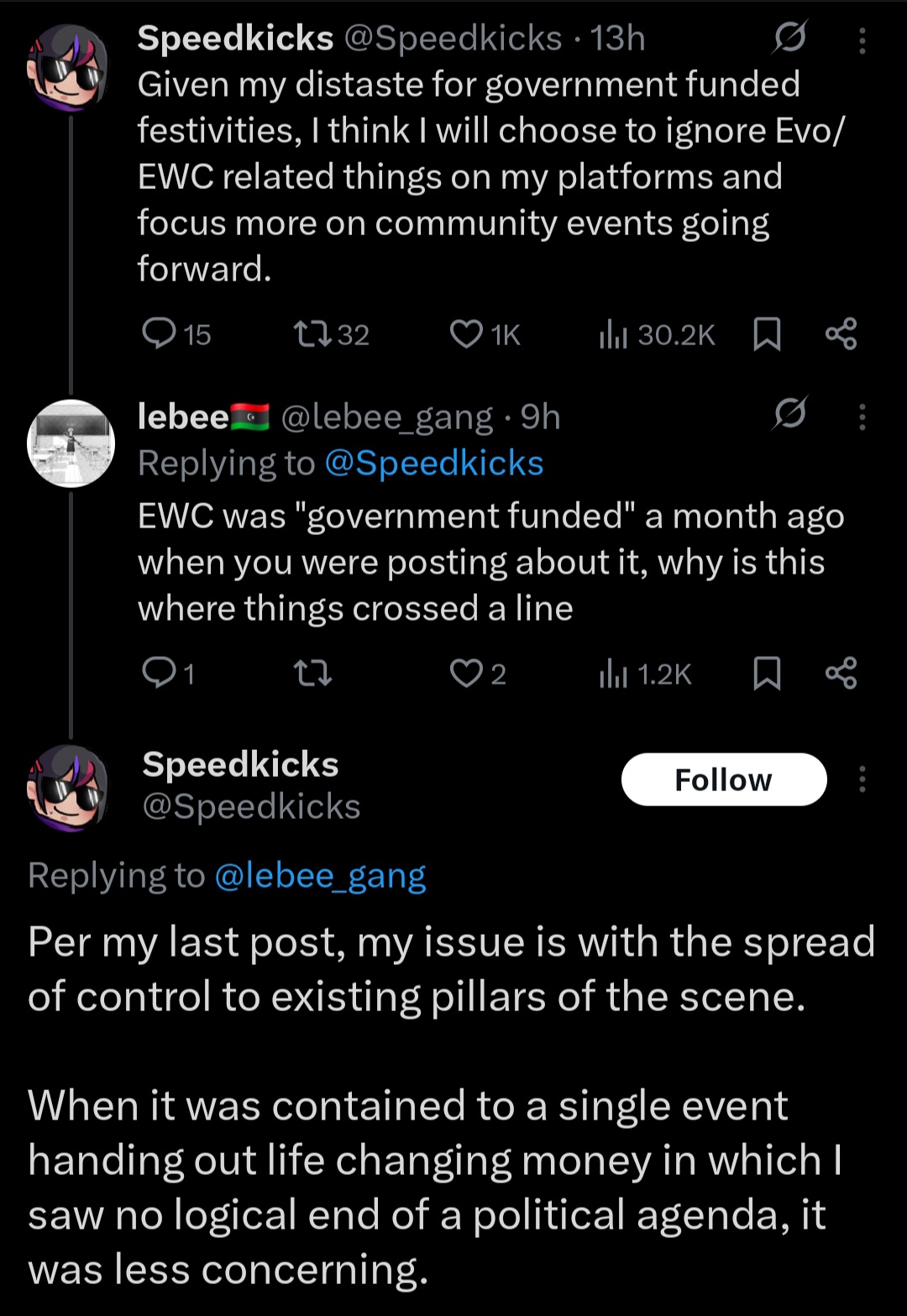The image size is (907, 1316).
Task: Open the @lebee_gang mention link
Action: click(320, 876)
